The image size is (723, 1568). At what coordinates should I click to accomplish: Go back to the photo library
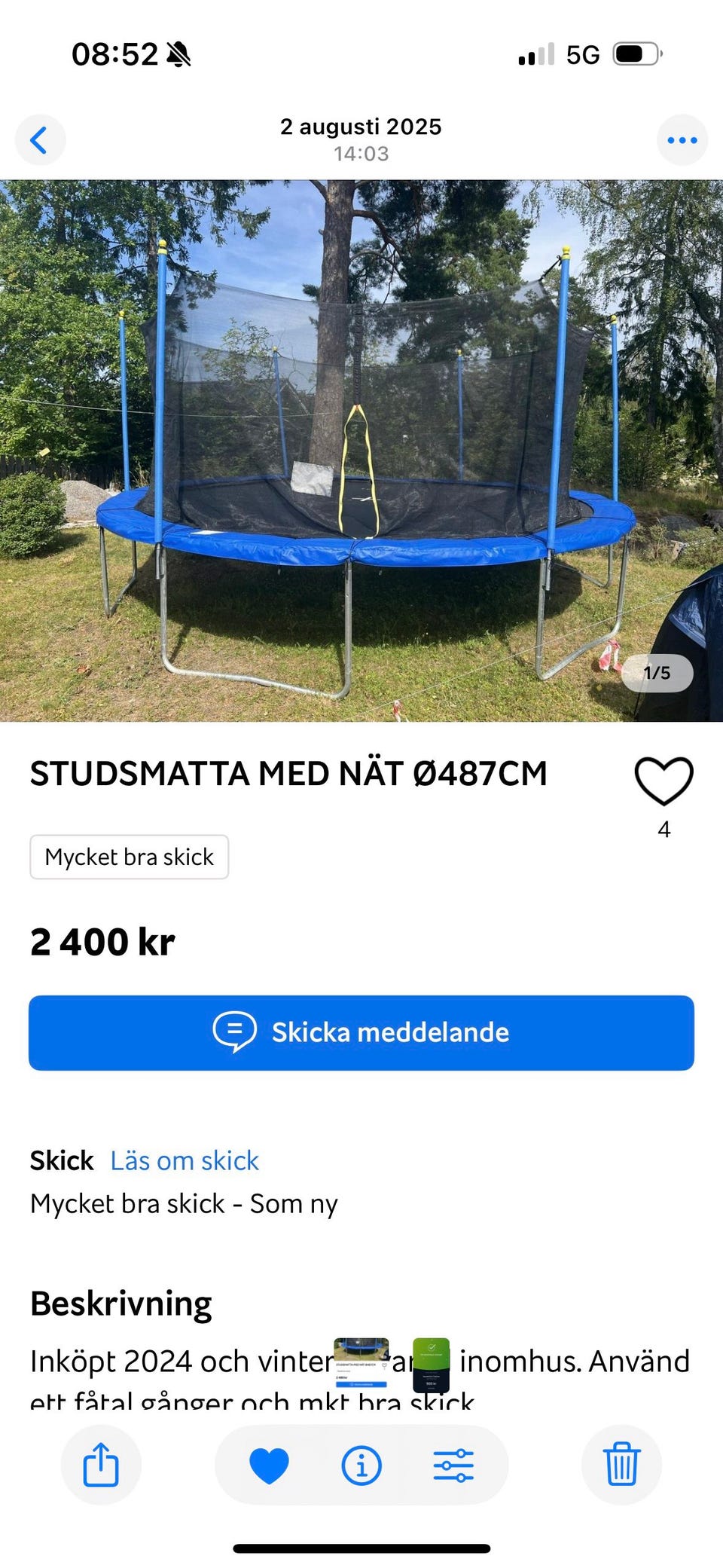(40, 140)
